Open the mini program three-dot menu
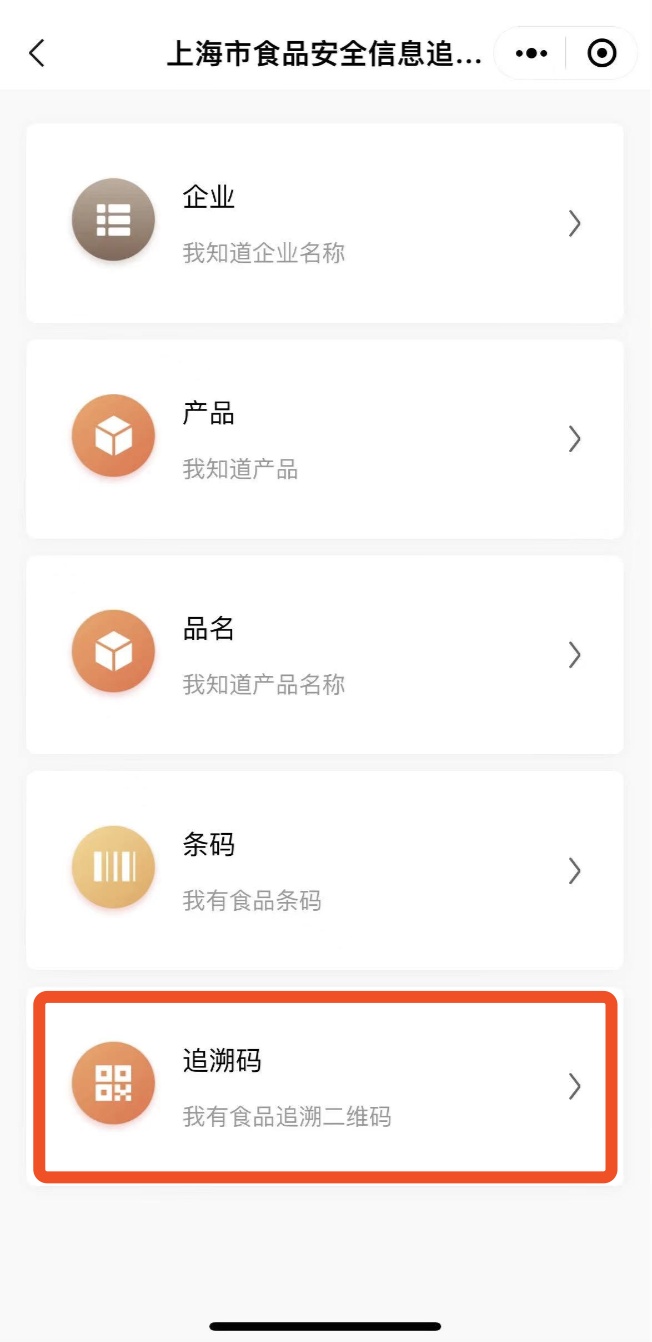This screenshot has width=652, height=1342. coord(531,53)
